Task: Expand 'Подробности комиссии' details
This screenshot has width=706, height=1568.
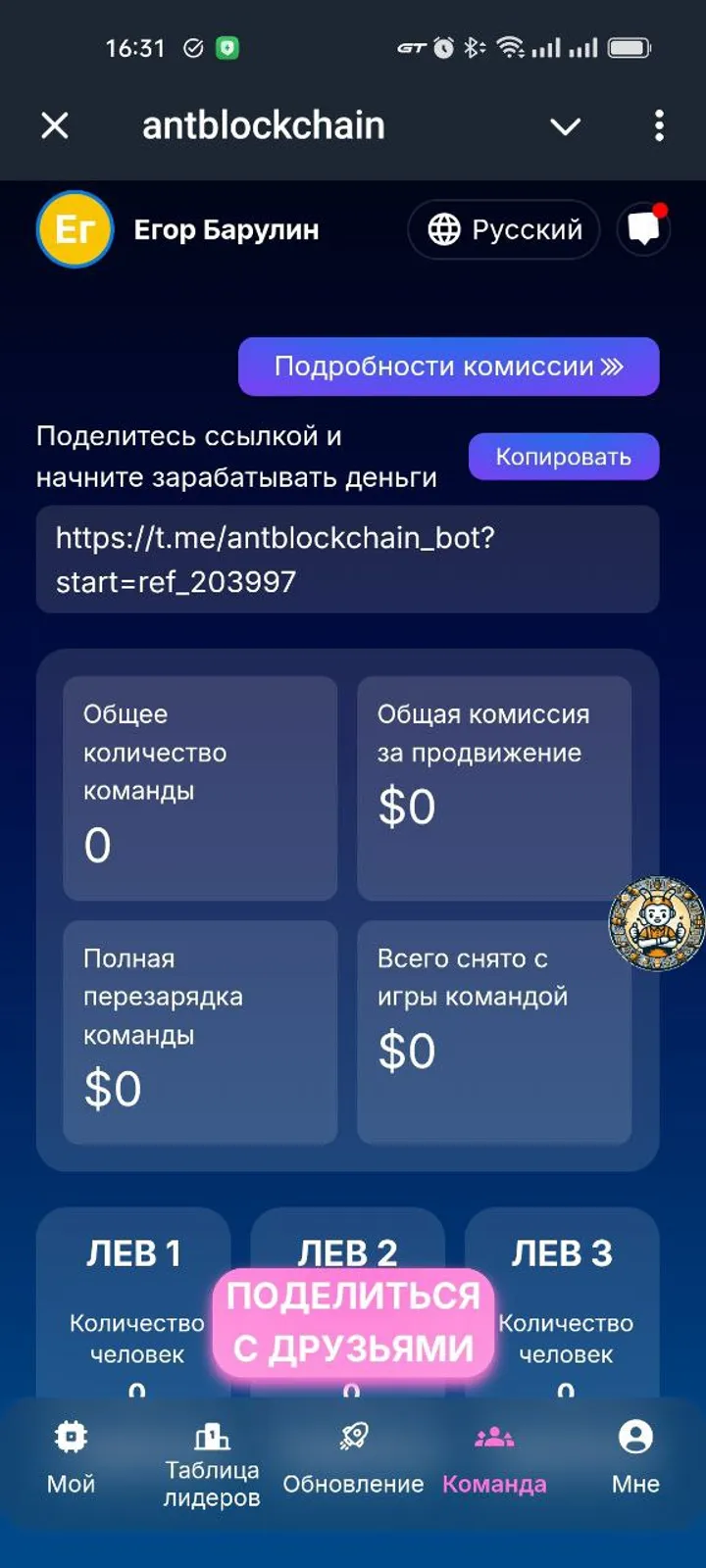Action: pos(449,366)
